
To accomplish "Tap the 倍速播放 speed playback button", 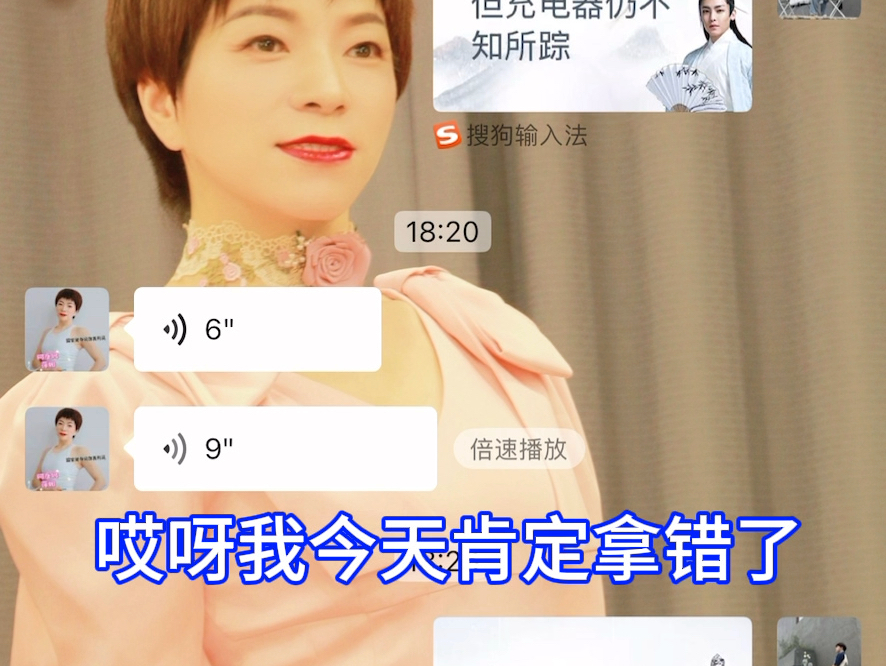I will click(x=518, y=449).
